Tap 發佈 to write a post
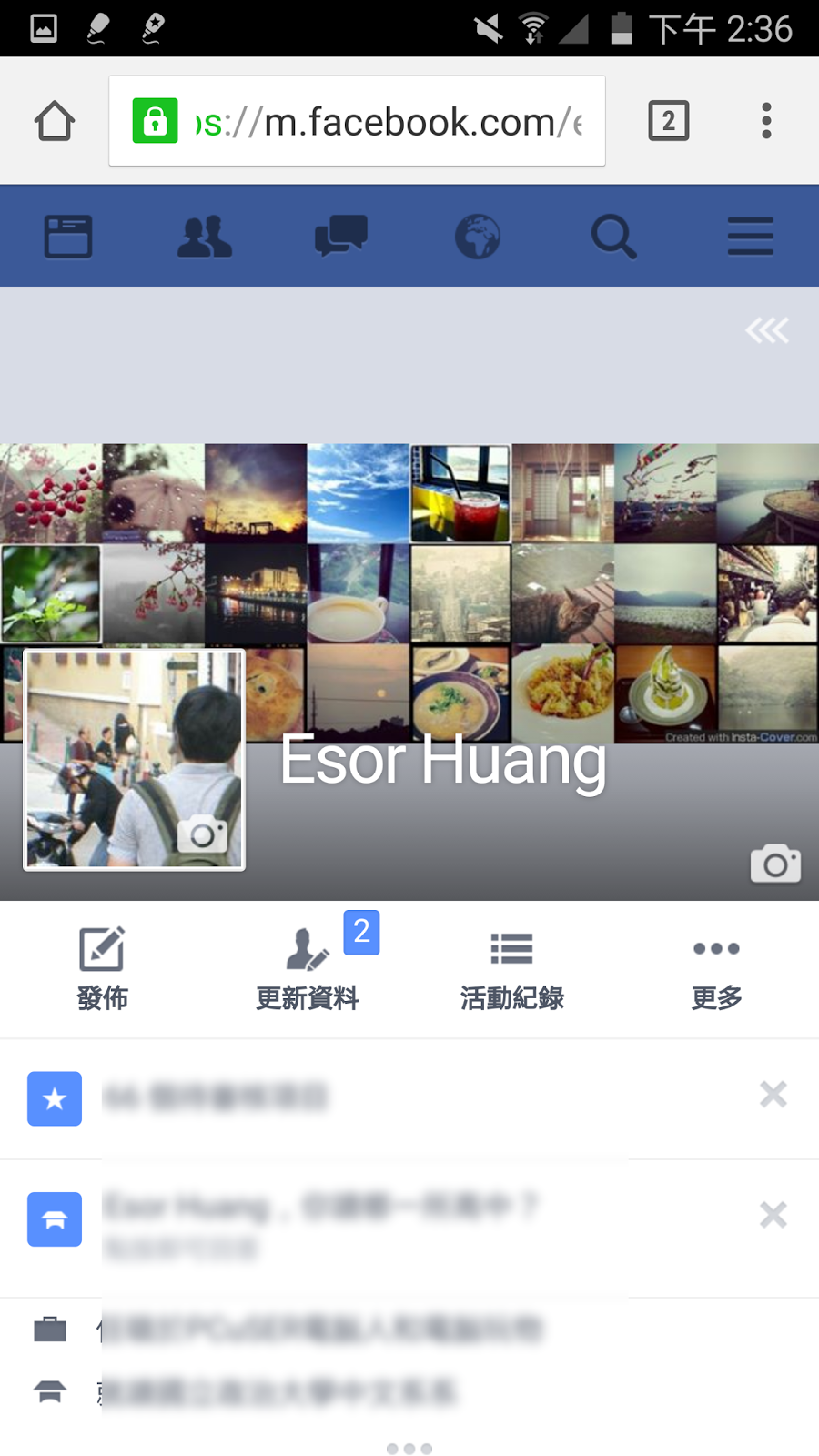 tap(102, 969)
